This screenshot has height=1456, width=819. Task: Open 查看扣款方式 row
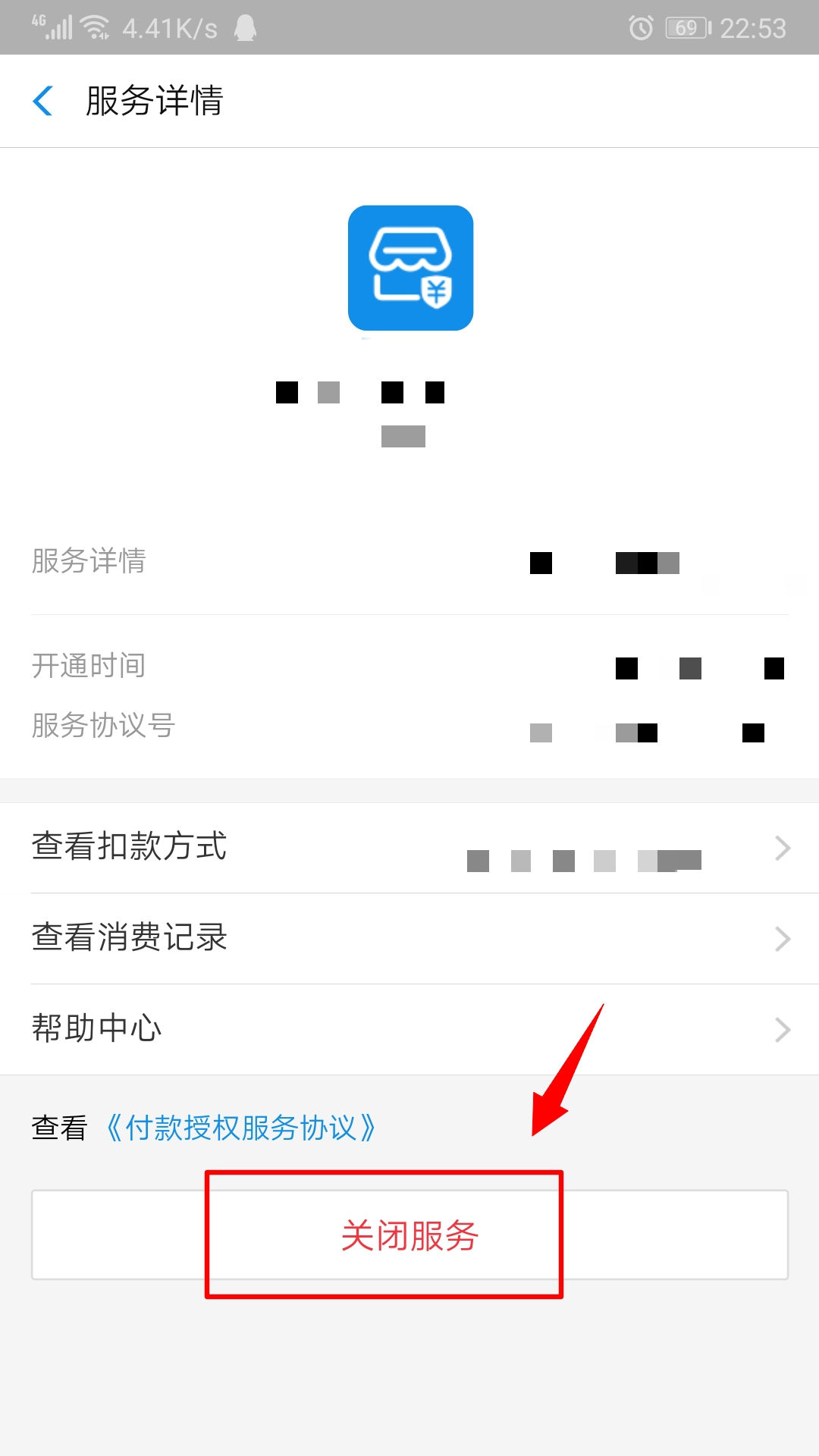(409, 848)
